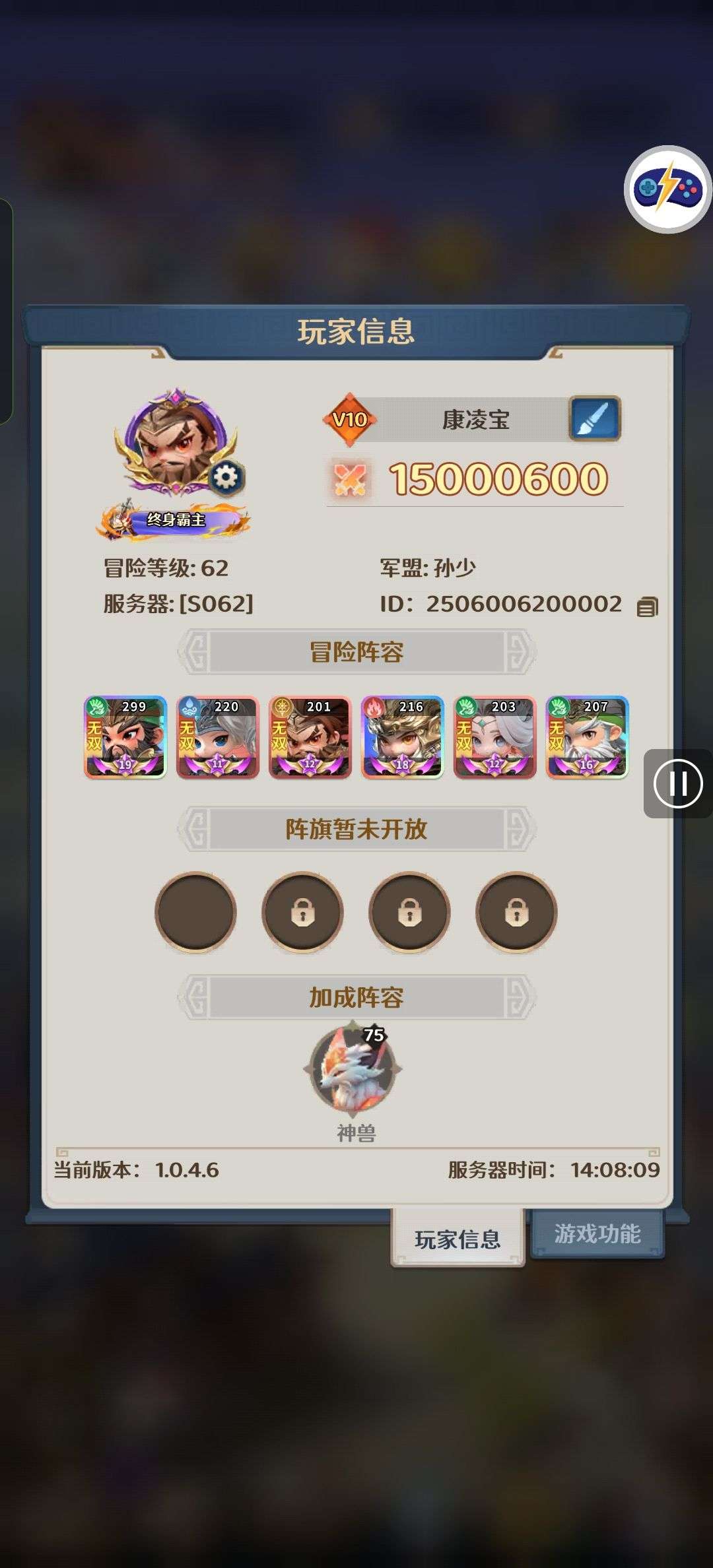Switch to the 游戏功能 tab

click(x=597, y=1234)
